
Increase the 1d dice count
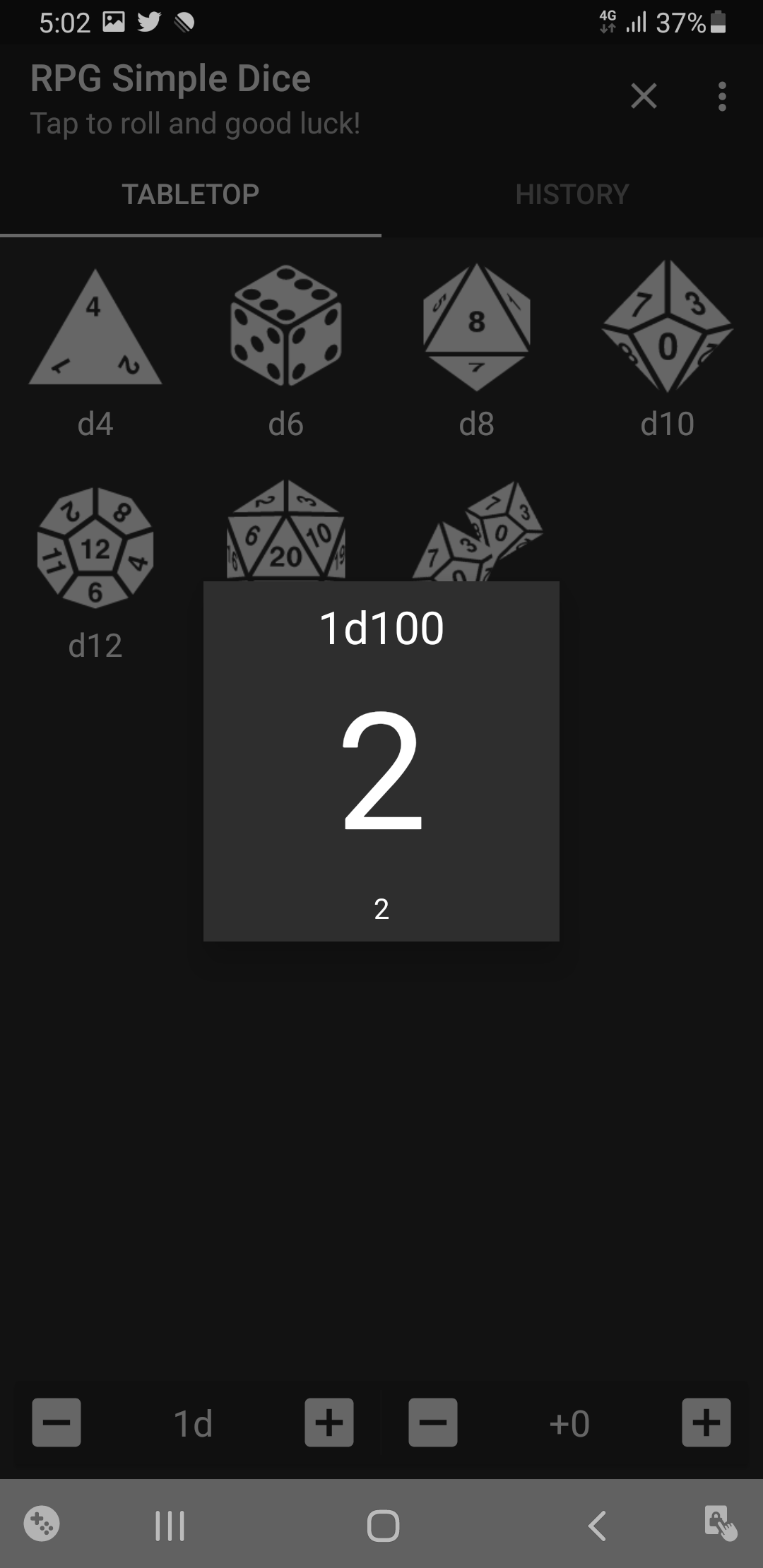pyautogui.click(x=329, y=1422)
